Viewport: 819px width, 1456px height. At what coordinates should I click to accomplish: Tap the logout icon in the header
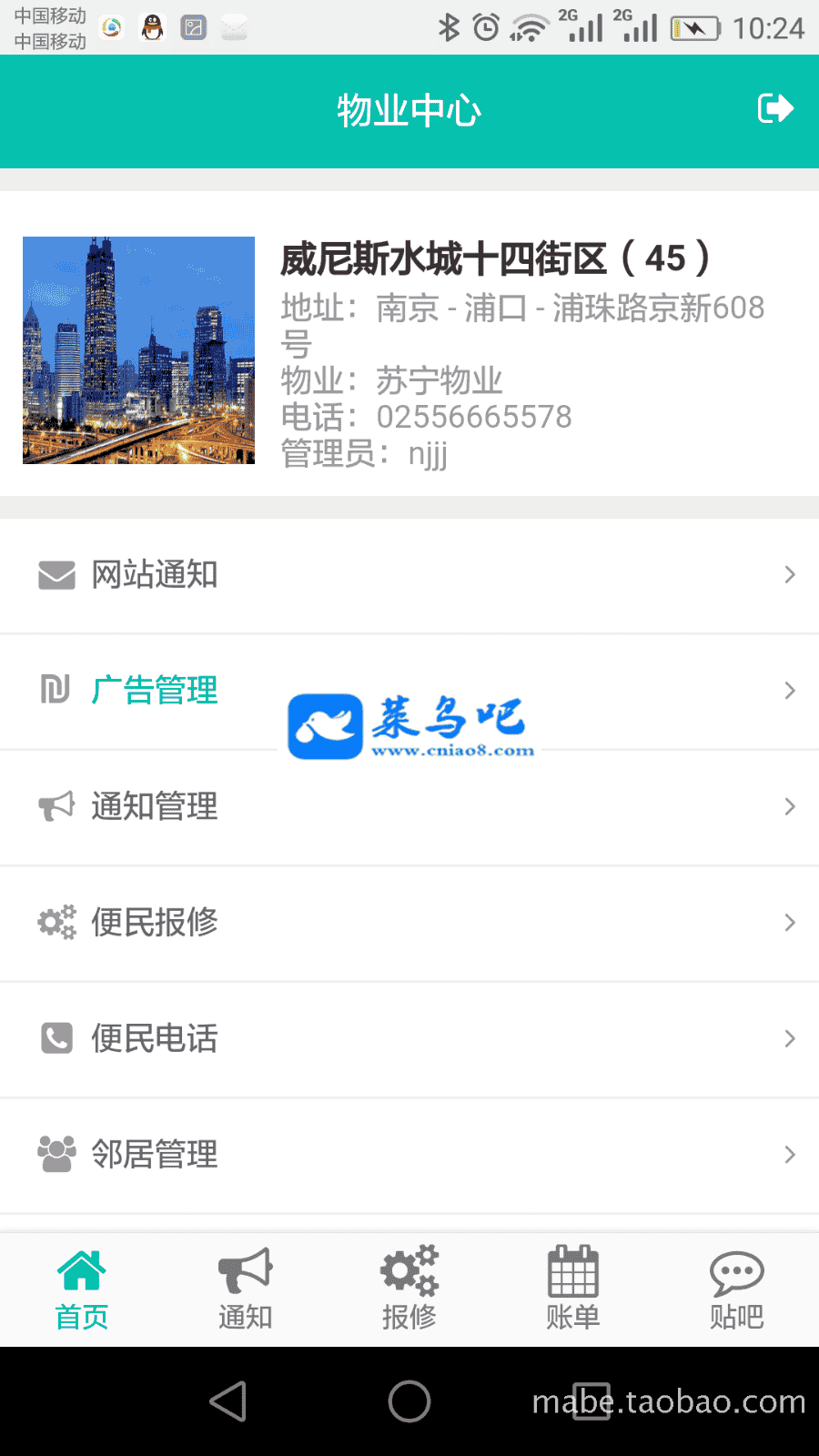point(775,109)
